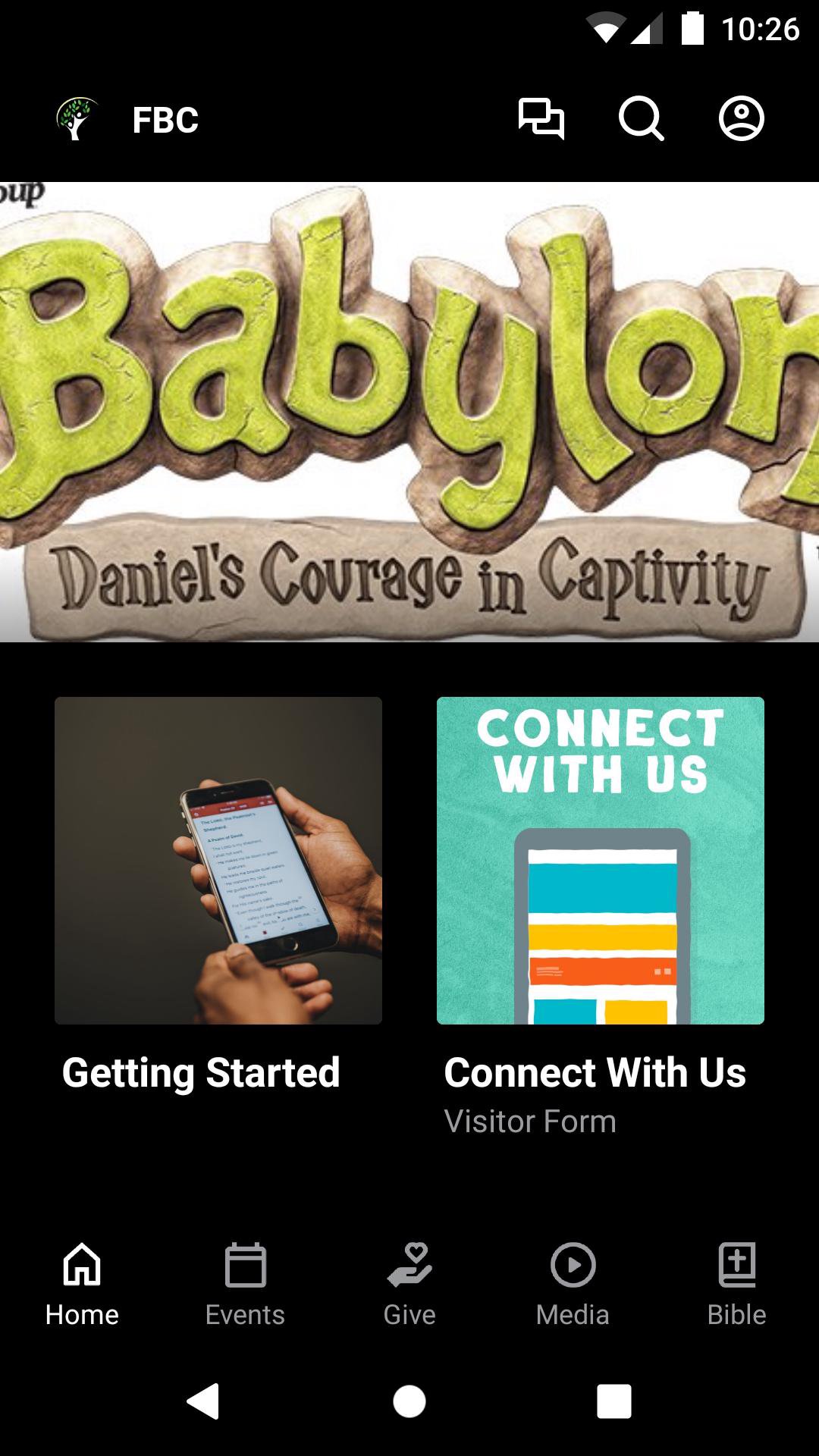Open the user profile icon
Image resolution: width=819 pixels, height=1456 pixels.
point(741,119)
